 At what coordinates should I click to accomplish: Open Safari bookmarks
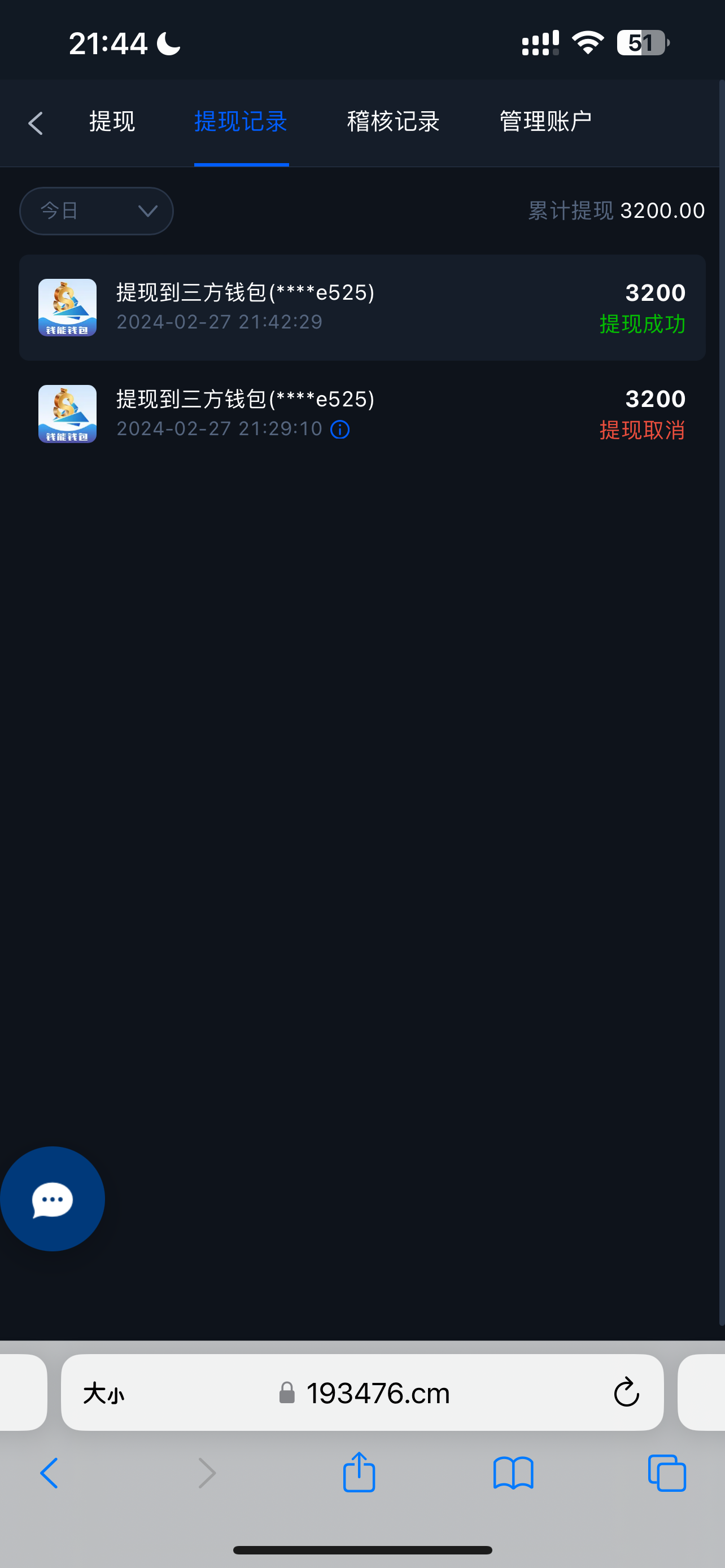pyautogui.click(x=513, y=1473)
